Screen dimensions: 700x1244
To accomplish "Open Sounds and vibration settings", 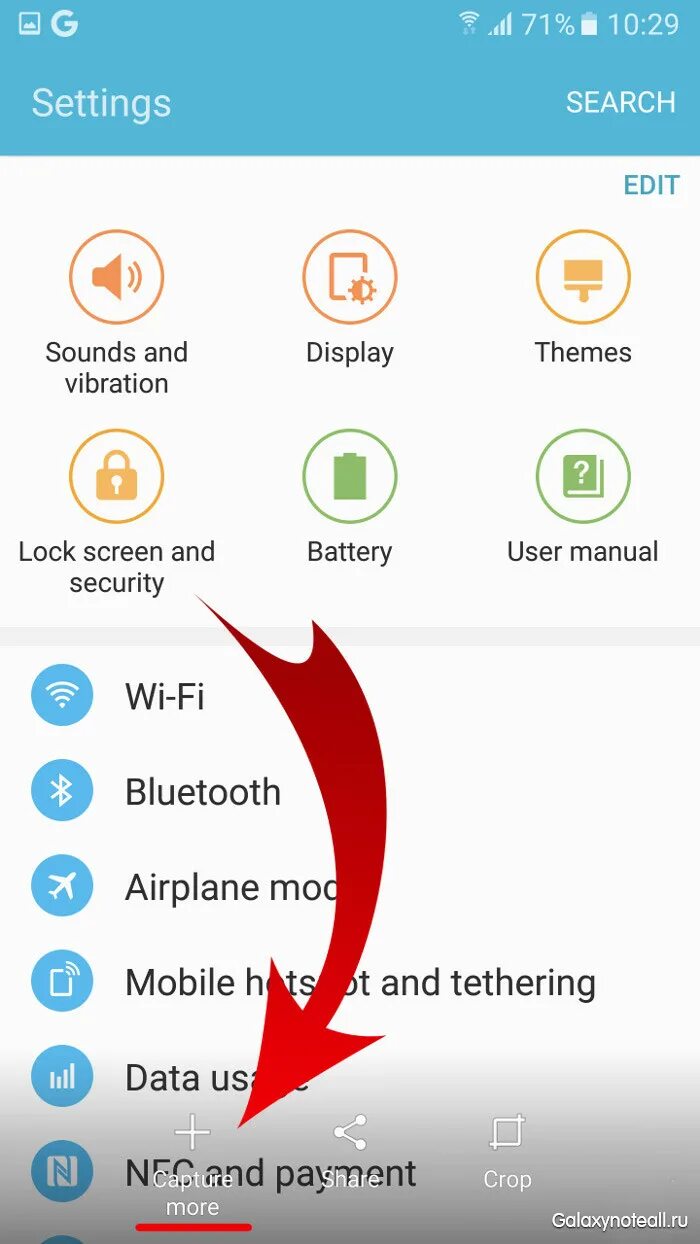I will (116, 310).
